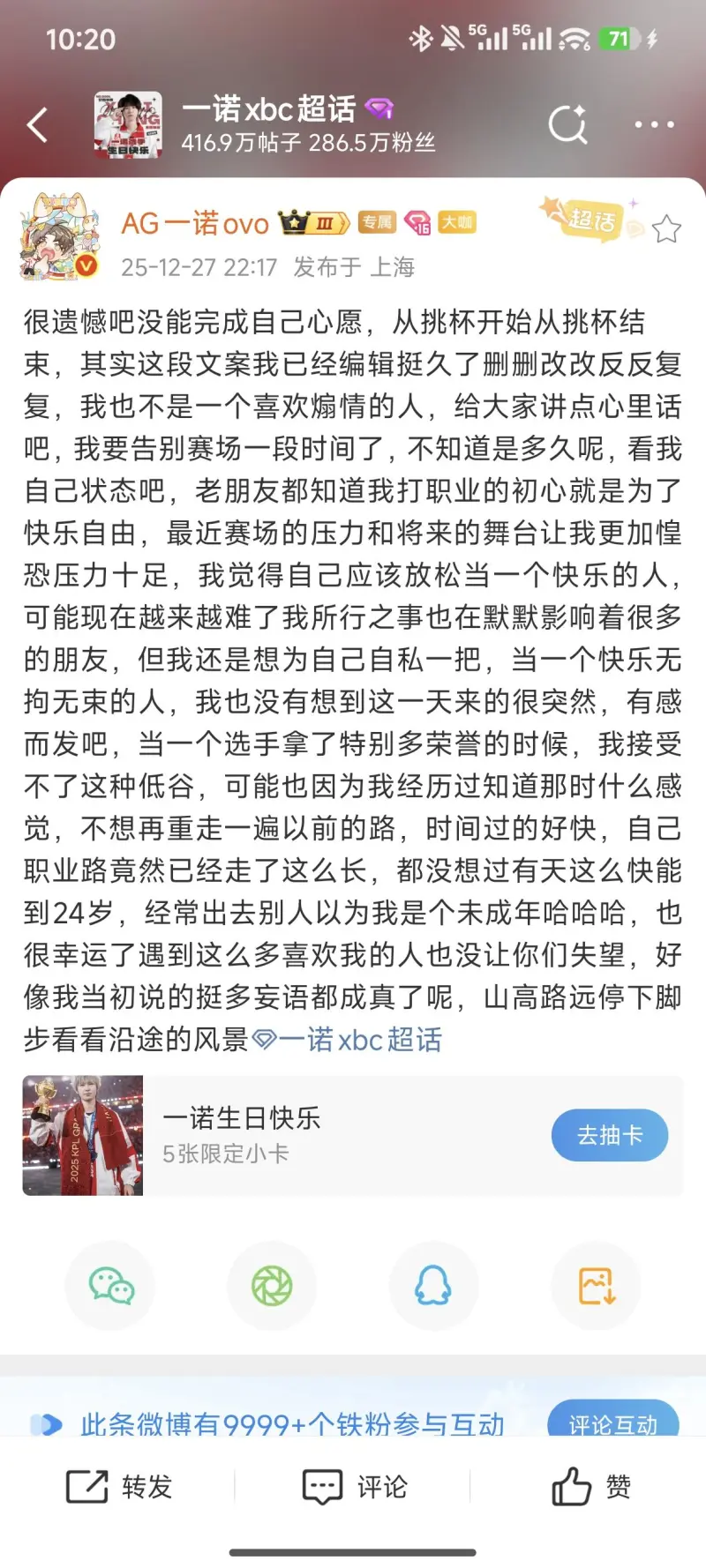
Task: Repost with the 转发 button
Action: click(119, 1487)
